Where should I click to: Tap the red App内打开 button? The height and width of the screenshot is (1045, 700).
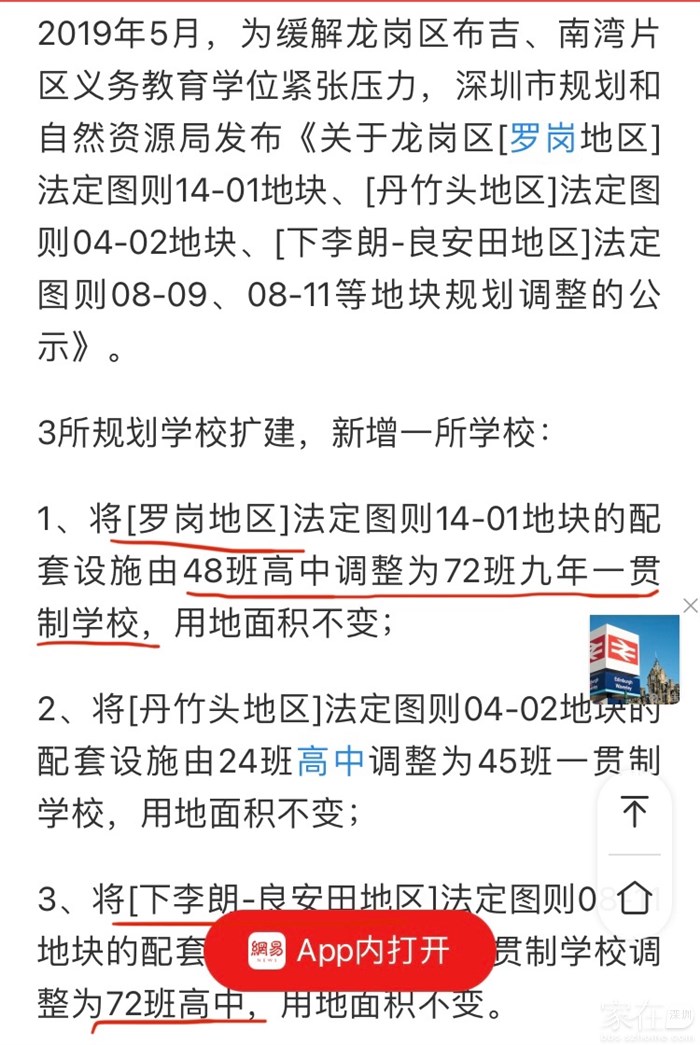(x=349, y=950)
